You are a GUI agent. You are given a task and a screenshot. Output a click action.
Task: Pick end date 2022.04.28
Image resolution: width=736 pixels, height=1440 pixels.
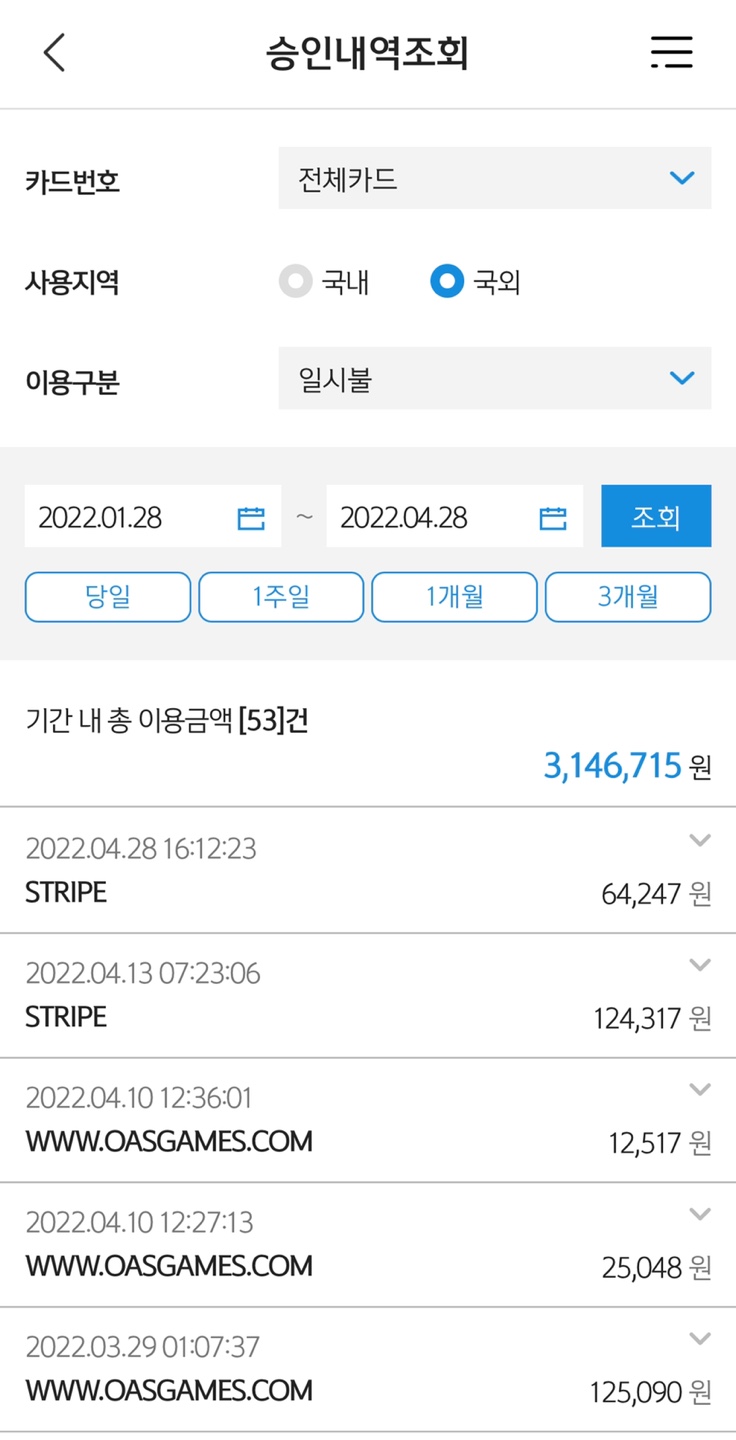click(x=454, y=517)
